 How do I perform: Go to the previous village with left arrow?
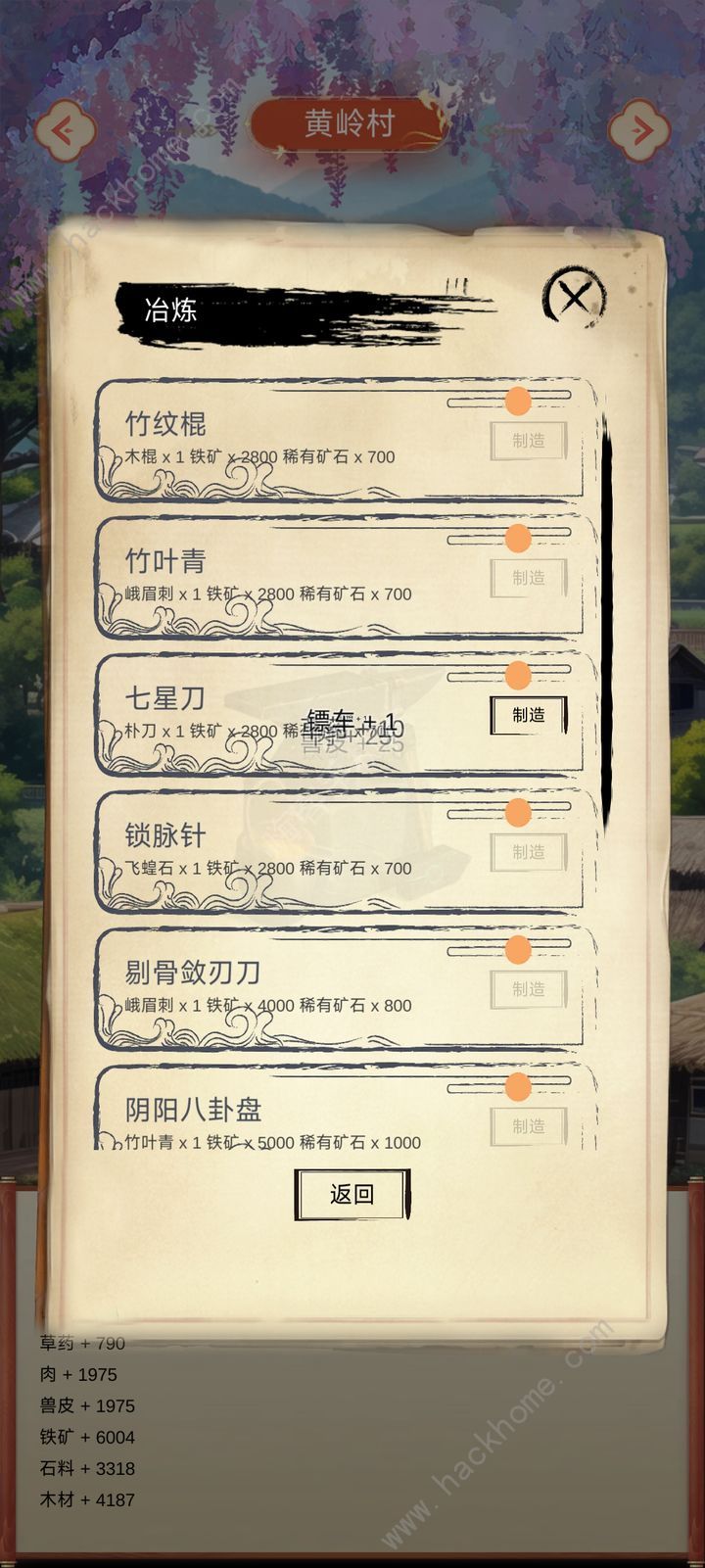(x=65, y=130)
